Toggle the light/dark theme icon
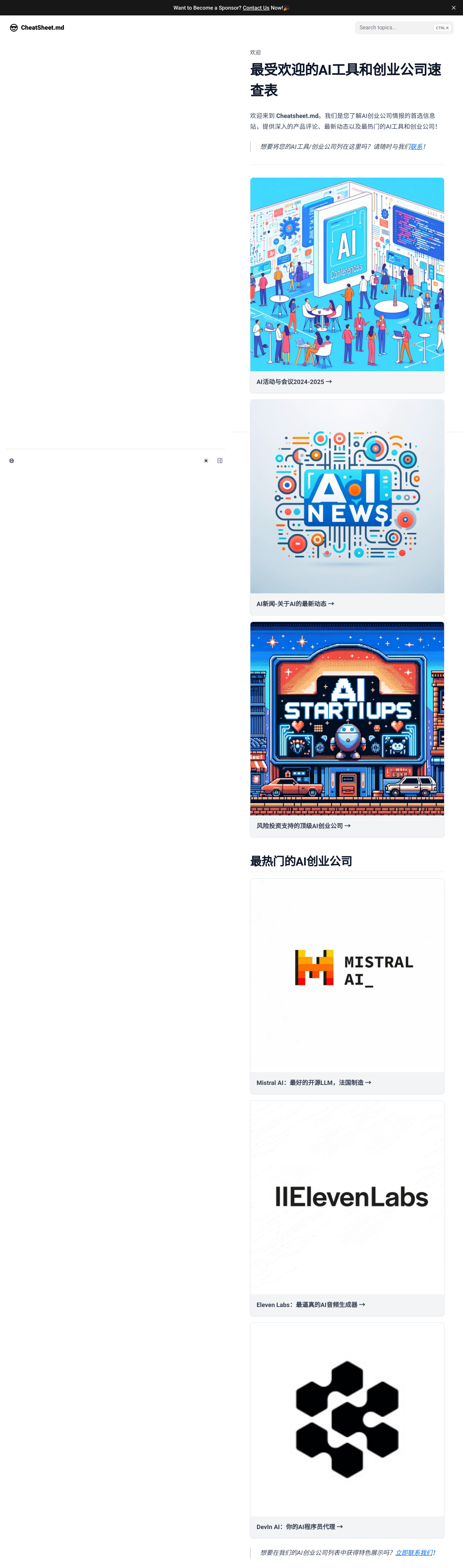Image resolution: width=463 pixels, height=1568 pixels. 206,461
